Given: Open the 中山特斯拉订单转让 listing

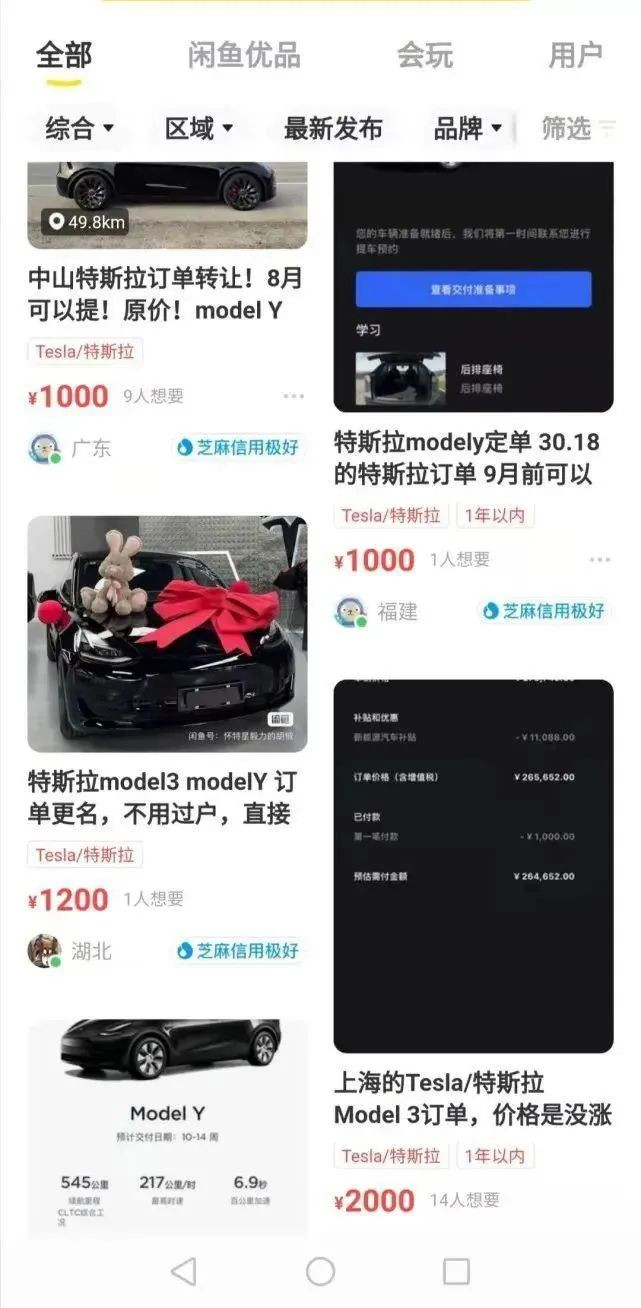Looking at the screenshot, I should pyautogui.click(x=166, y=294).
